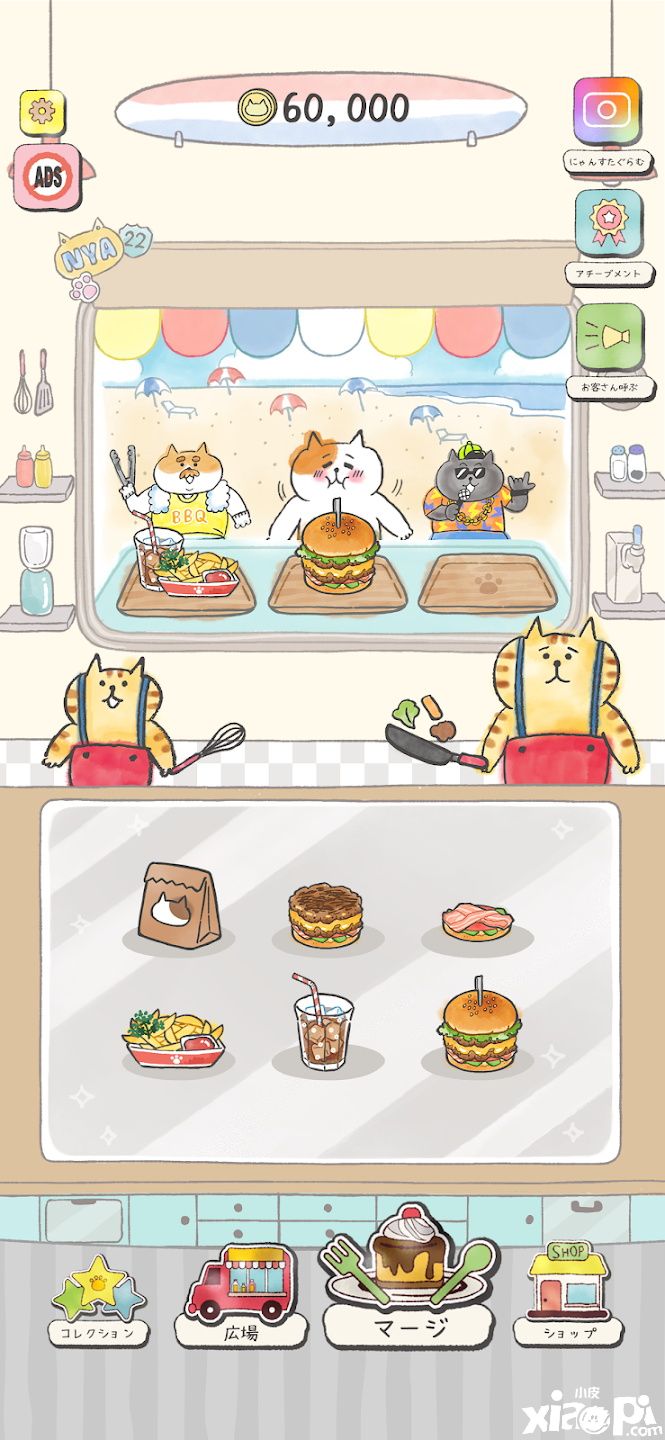
Task: Open the settings gear icon
Action: [42, 111]
